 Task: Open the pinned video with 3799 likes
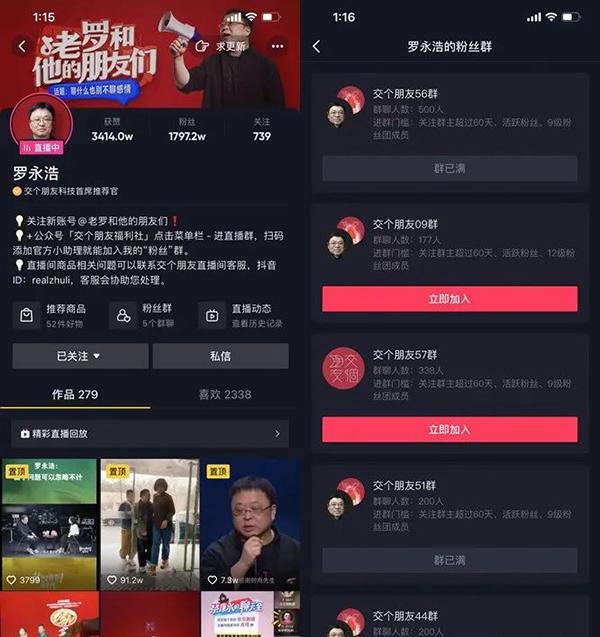tap(49, 524)
